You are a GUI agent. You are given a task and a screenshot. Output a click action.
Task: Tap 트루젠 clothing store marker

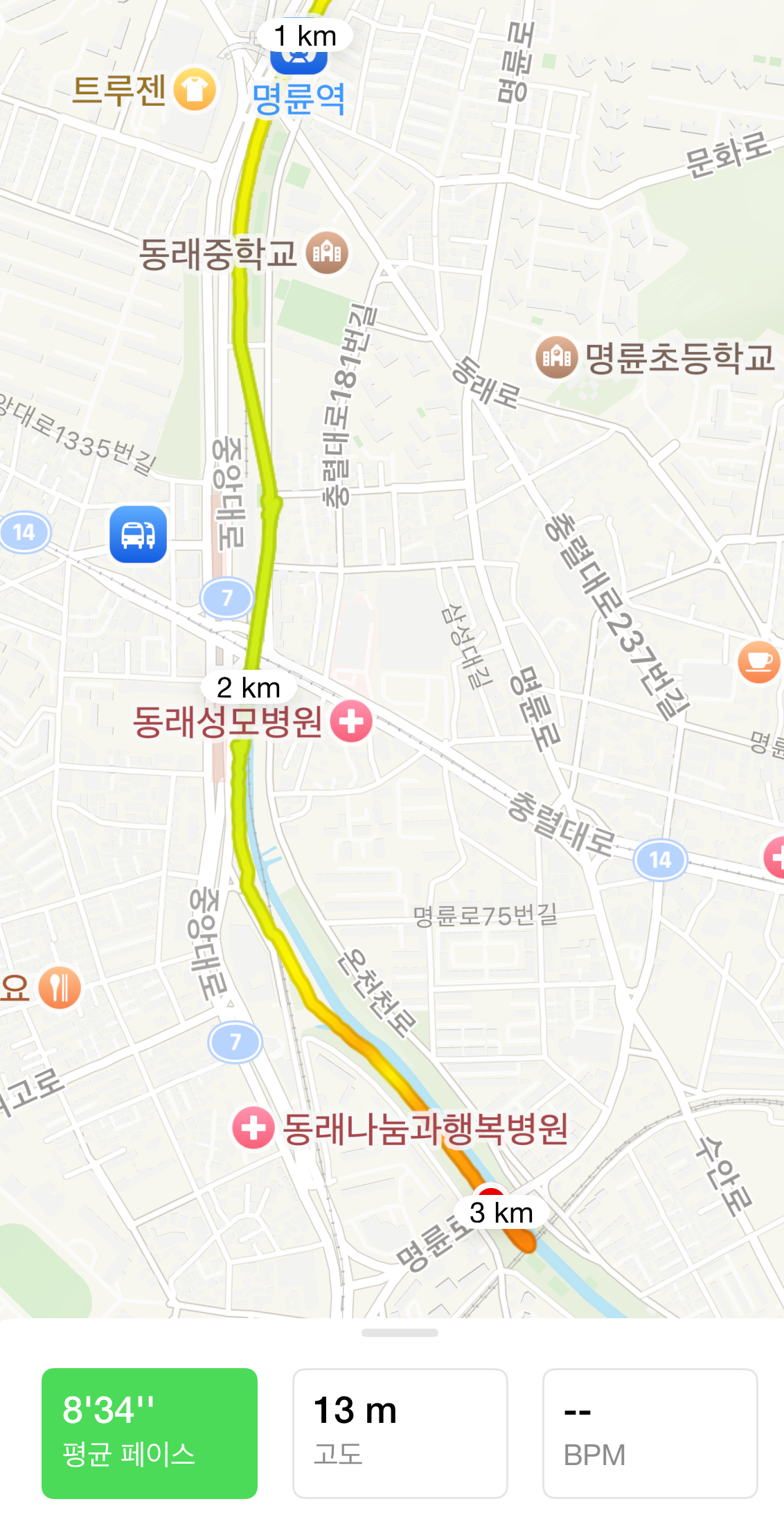195,89
